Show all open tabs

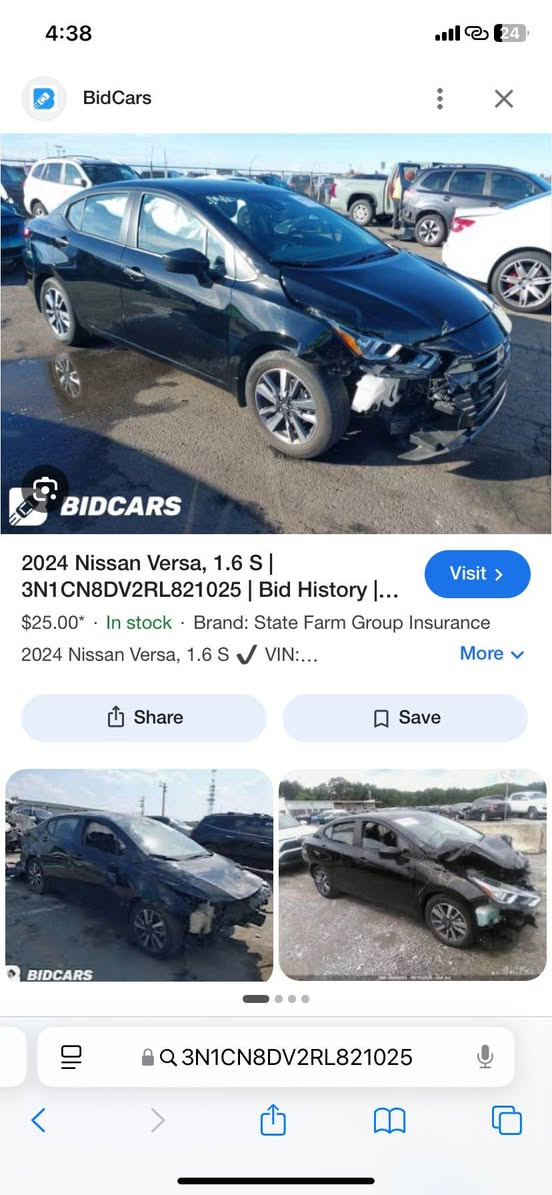click(x=506, y=1120)
